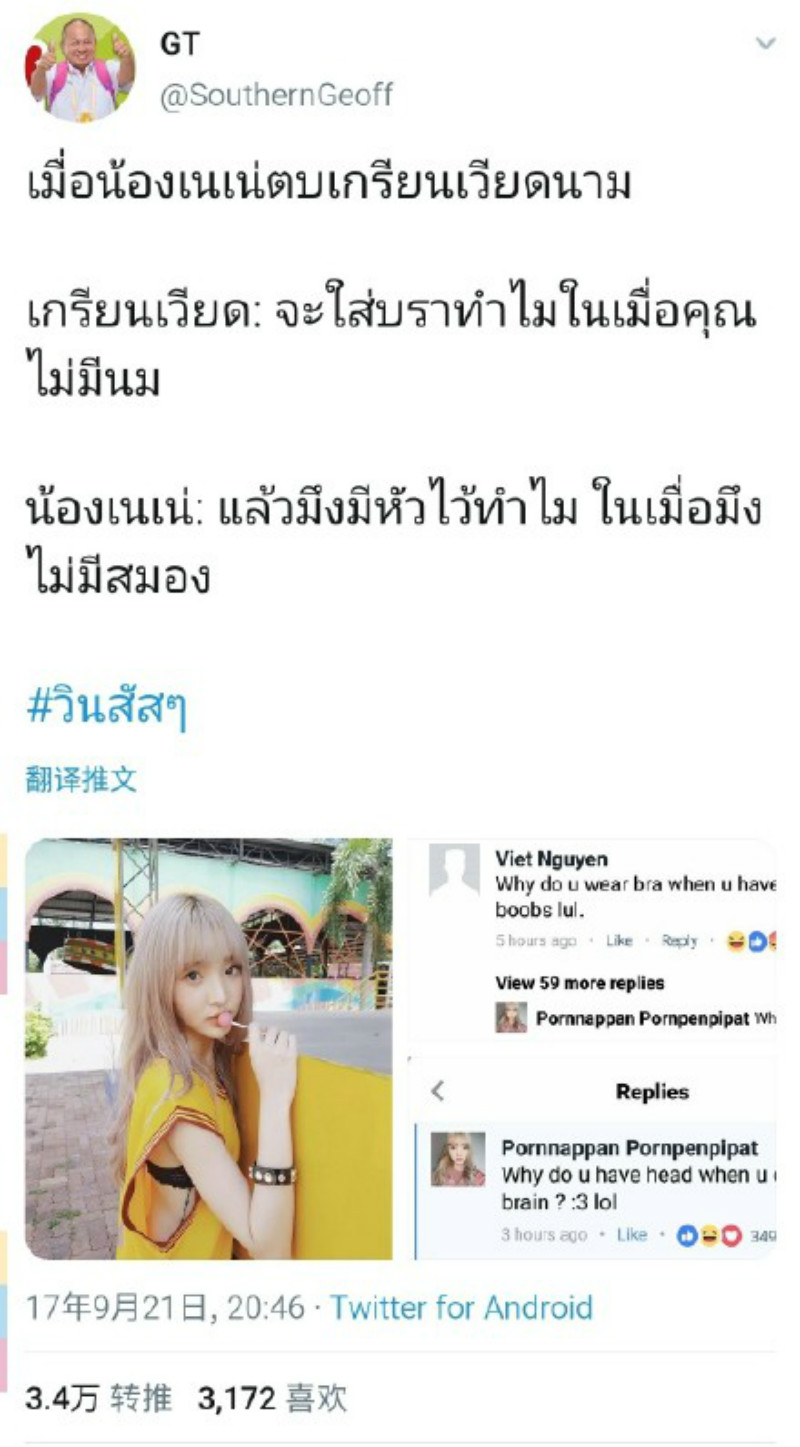Image resolution: width=800 pixels, height=1447 pixels.
Task: Open the #วินสัสๆ hashtag
Action: (105, 709)
